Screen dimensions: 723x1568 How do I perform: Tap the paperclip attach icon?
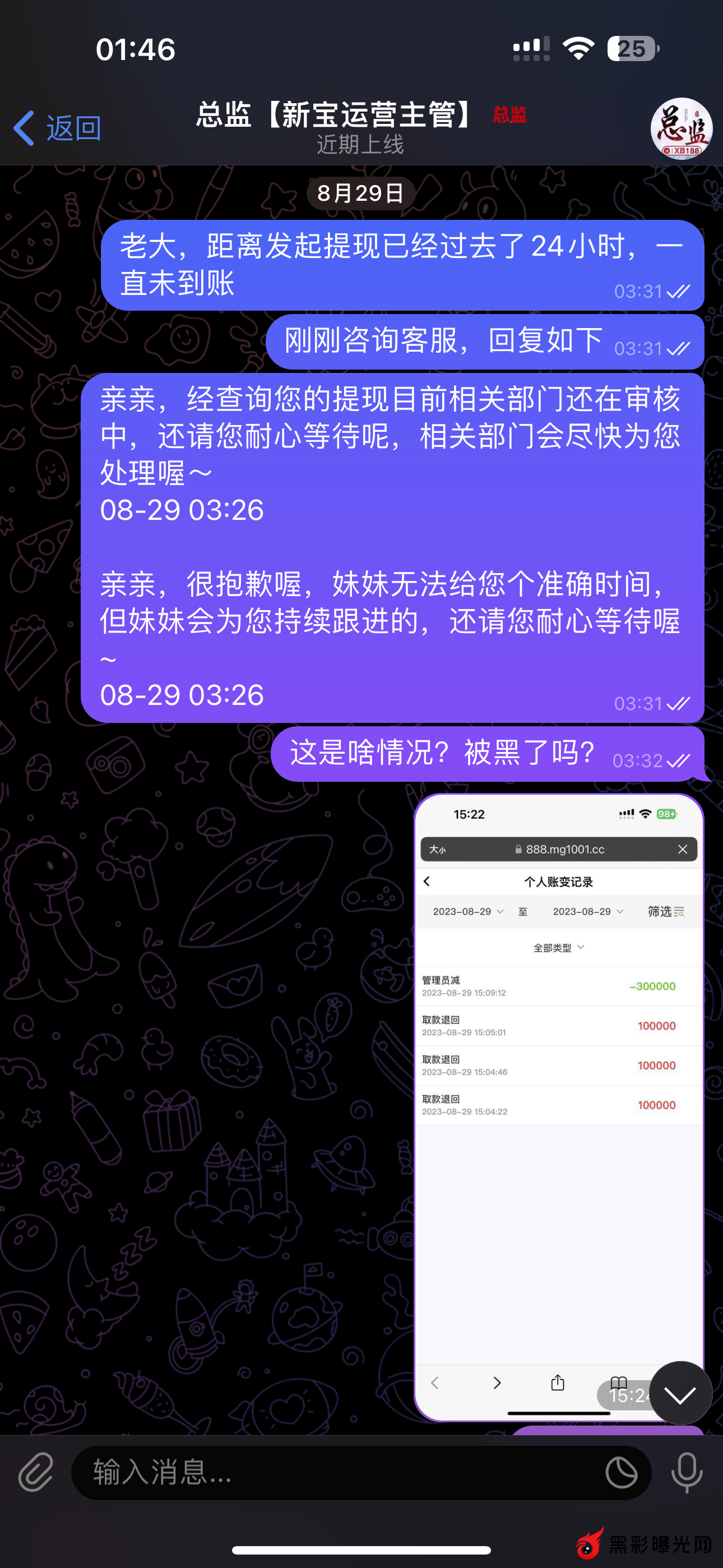[35, 1473]
